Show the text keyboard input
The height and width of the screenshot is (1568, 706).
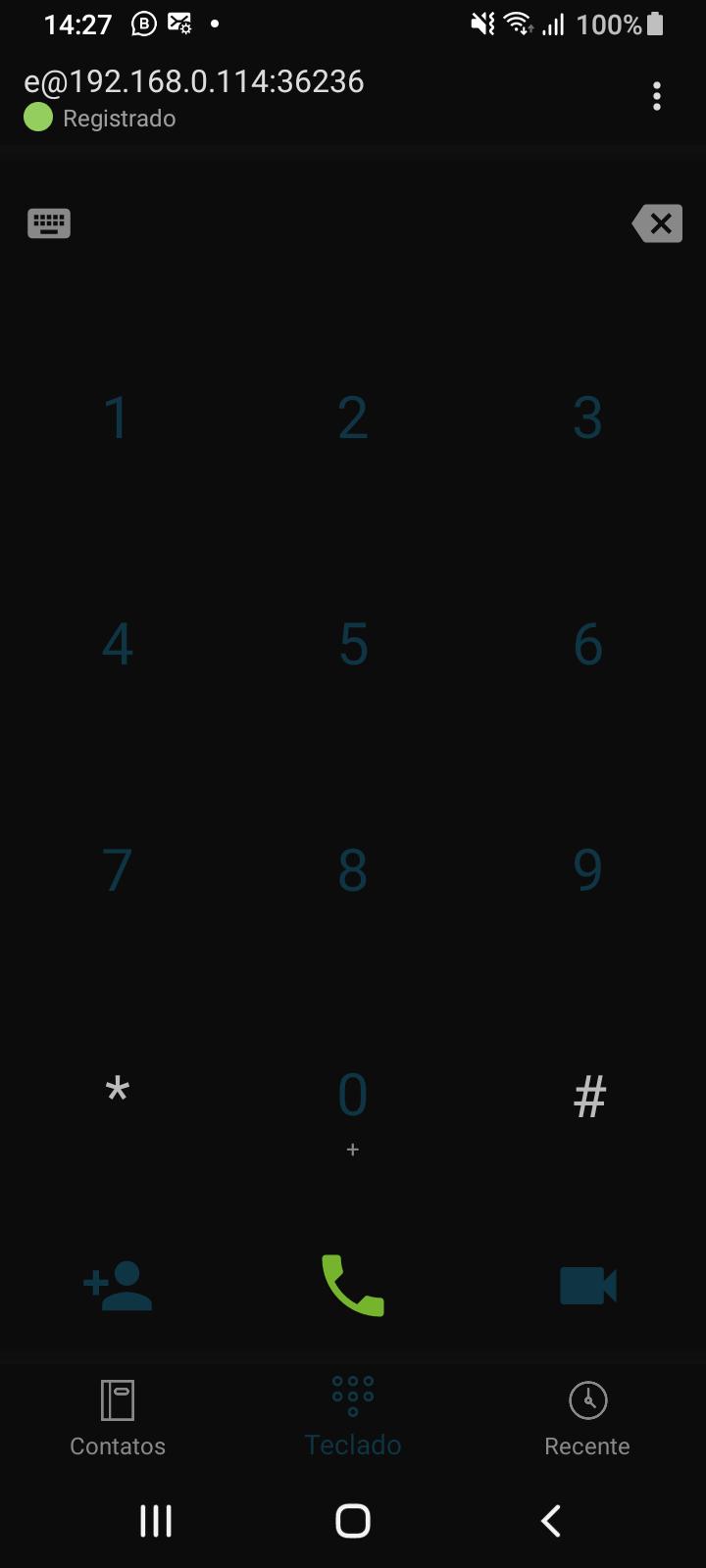48,223
